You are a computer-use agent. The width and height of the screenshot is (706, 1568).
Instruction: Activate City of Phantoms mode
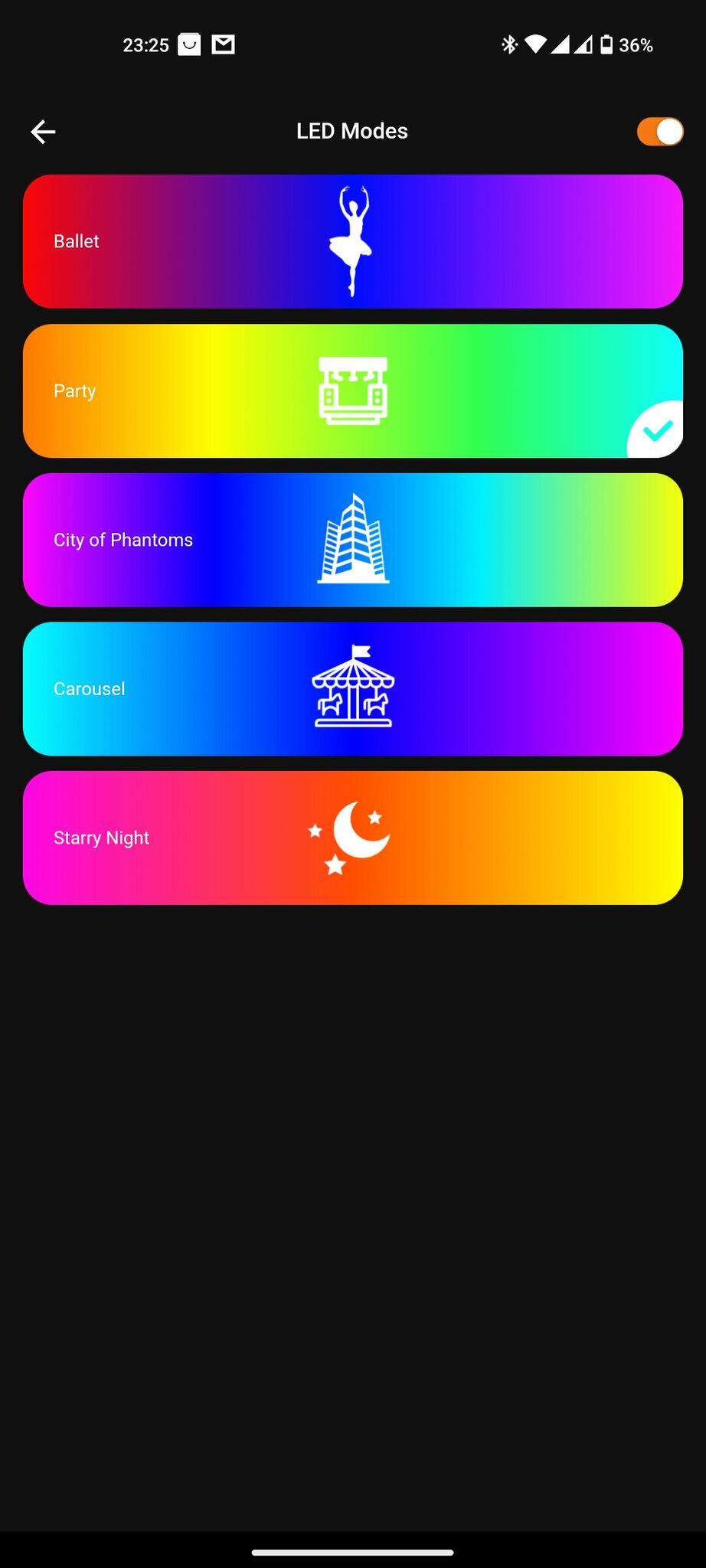click(353, 540)
